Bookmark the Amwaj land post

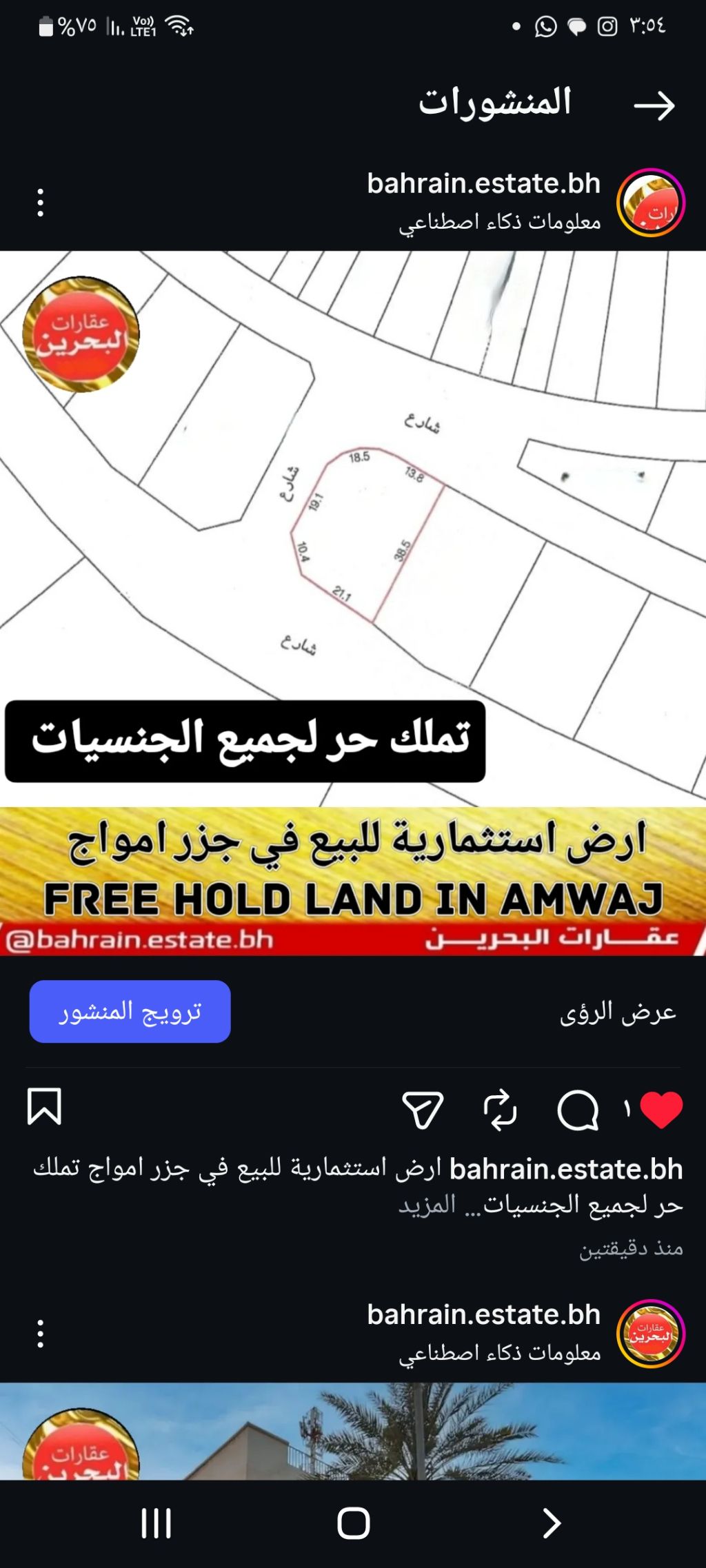coord(44,1107)
